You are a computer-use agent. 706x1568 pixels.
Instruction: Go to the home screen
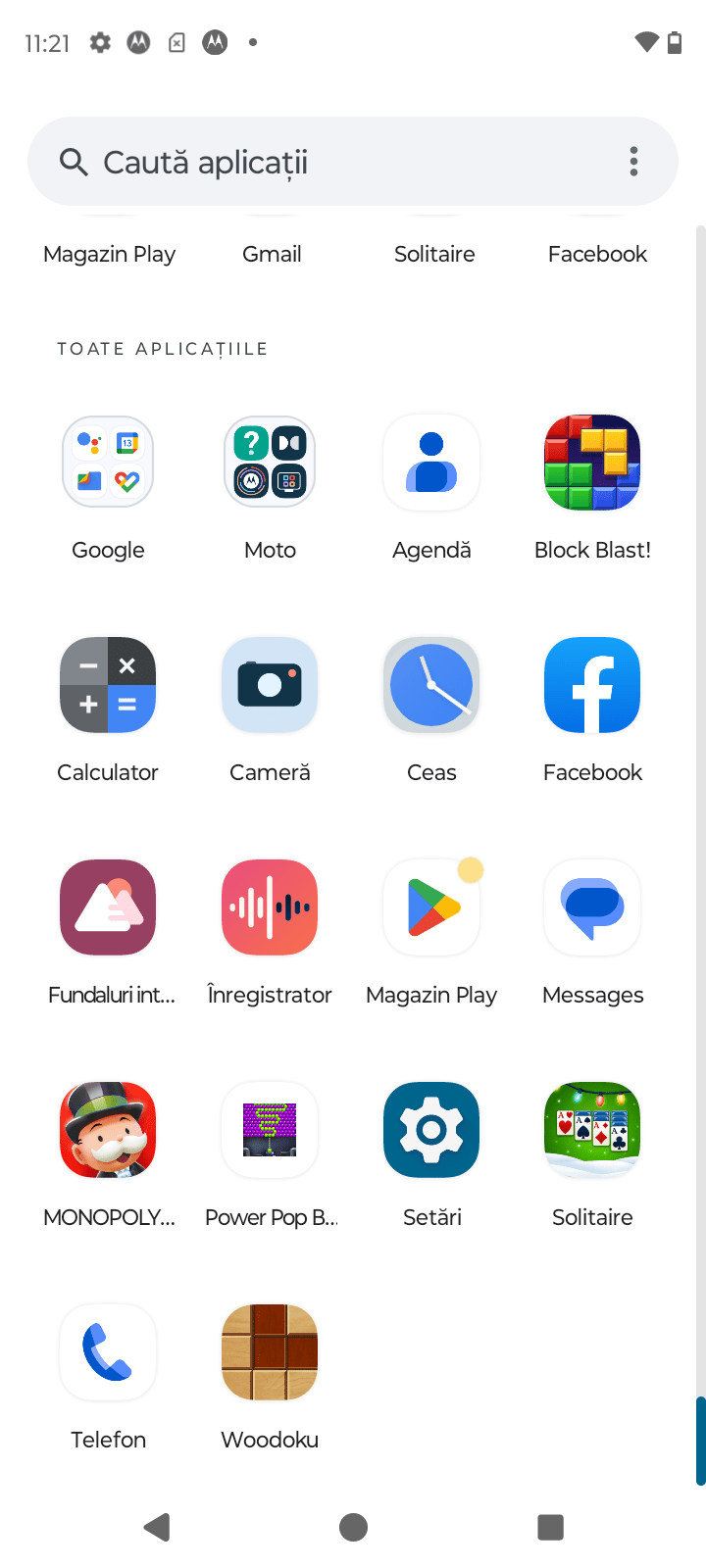coord(353,1527)
